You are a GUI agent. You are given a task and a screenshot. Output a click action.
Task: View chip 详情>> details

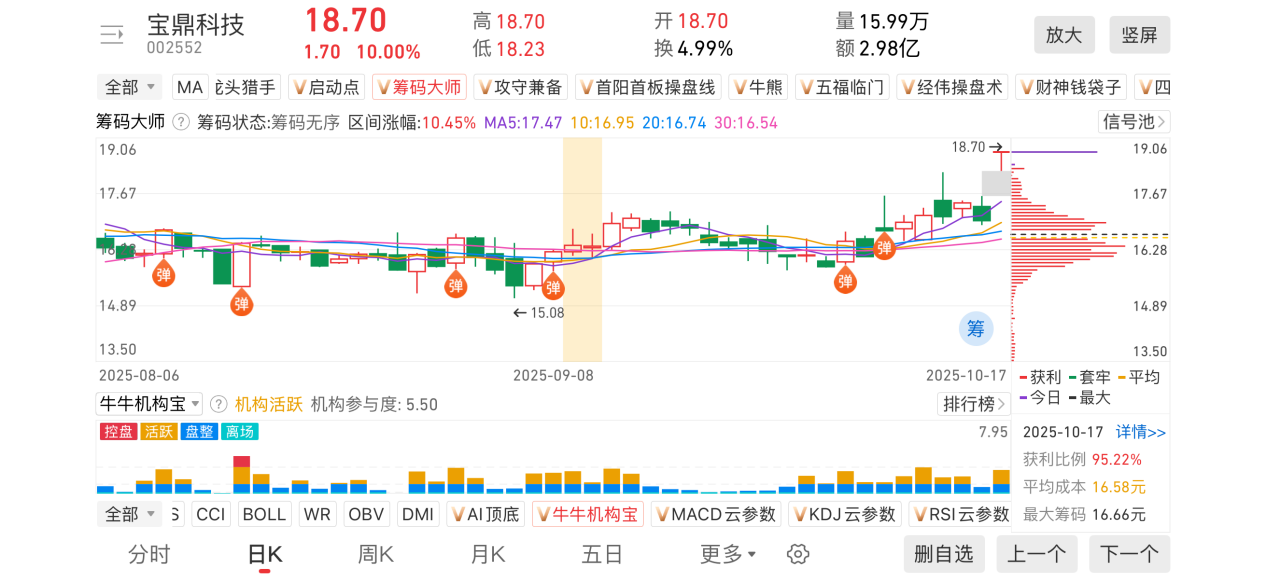1141,432
